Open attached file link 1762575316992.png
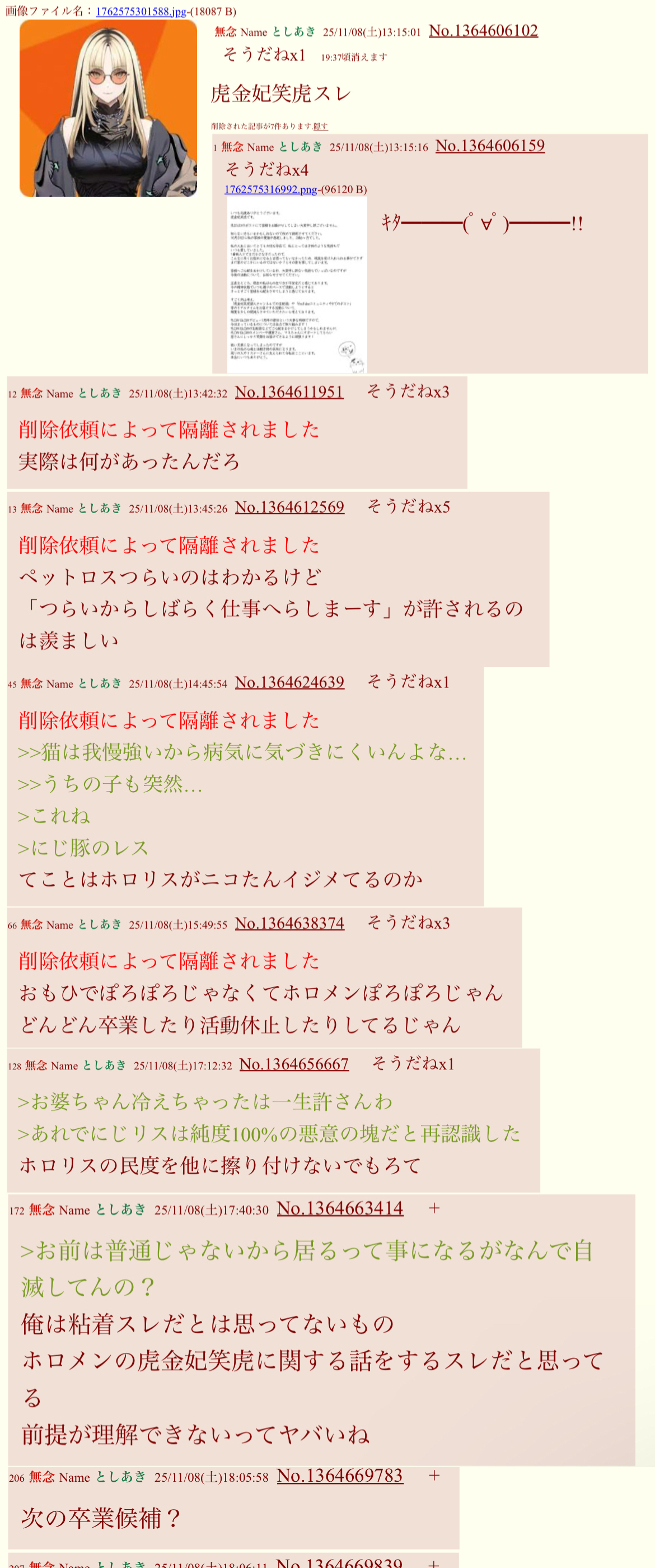The height and width of the screenshot is (1568, 655). click(270, 189)
